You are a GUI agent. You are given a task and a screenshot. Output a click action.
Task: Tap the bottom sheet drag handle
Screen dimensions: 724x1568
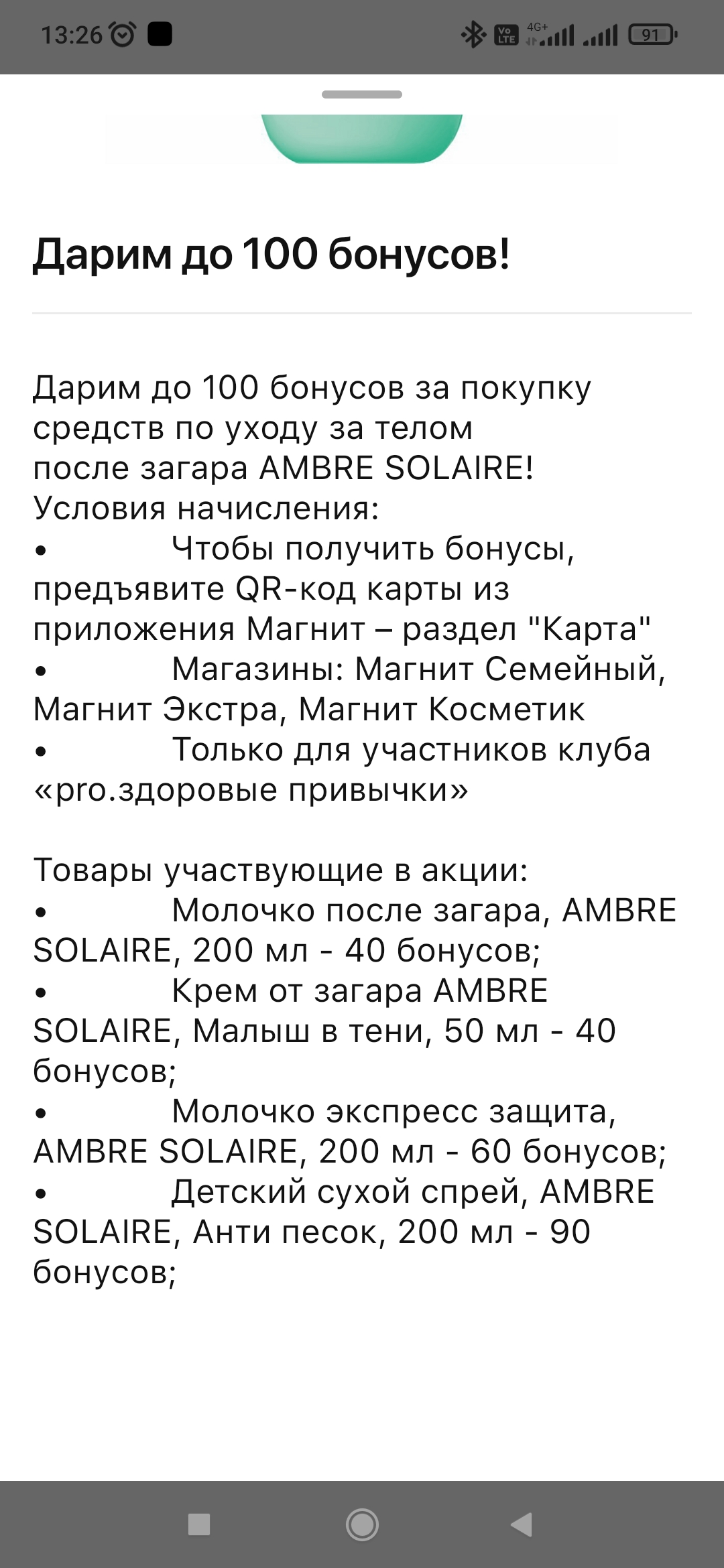(x=362, y=94)
